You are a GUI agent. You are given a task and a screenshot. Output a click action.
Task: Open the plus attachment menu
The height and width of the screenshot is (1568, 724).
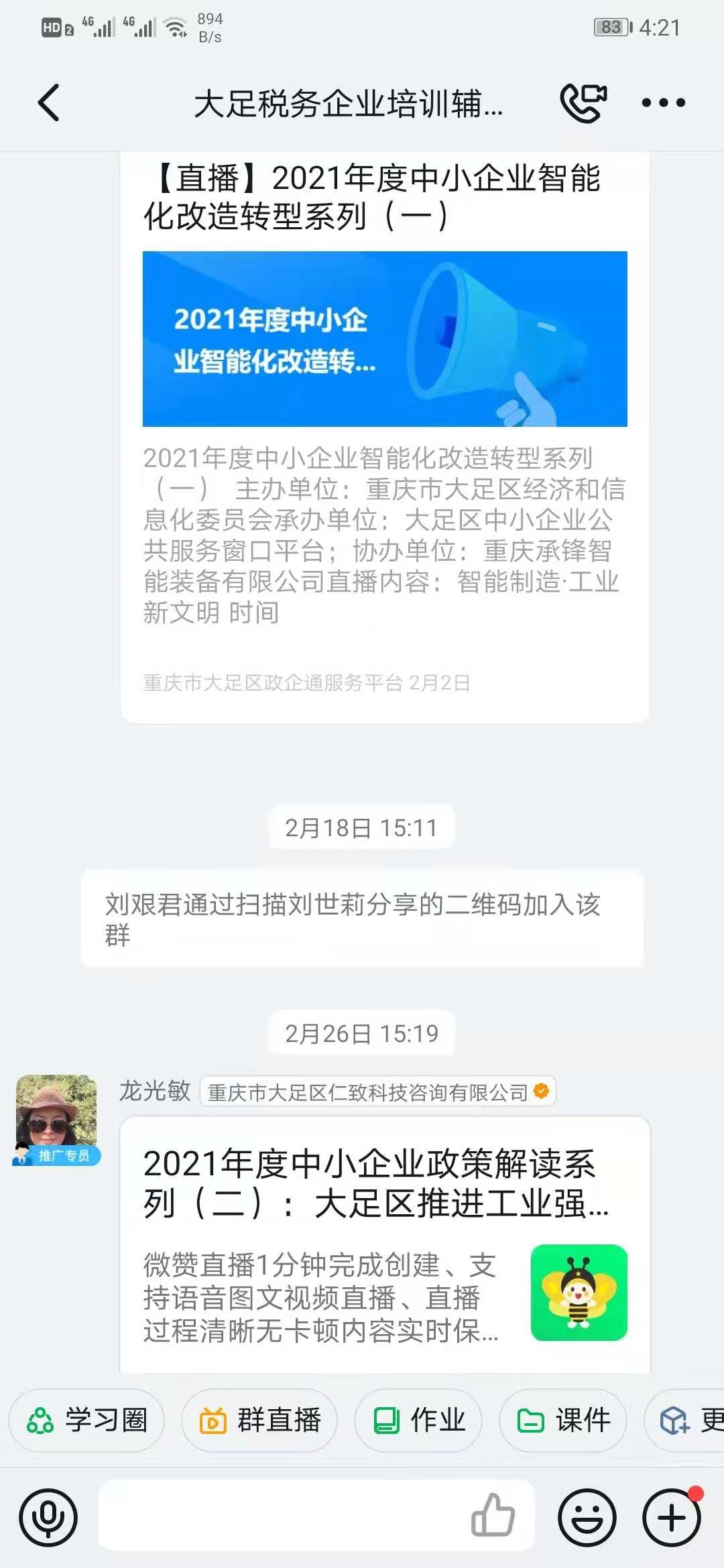(x=672, y=1518)
